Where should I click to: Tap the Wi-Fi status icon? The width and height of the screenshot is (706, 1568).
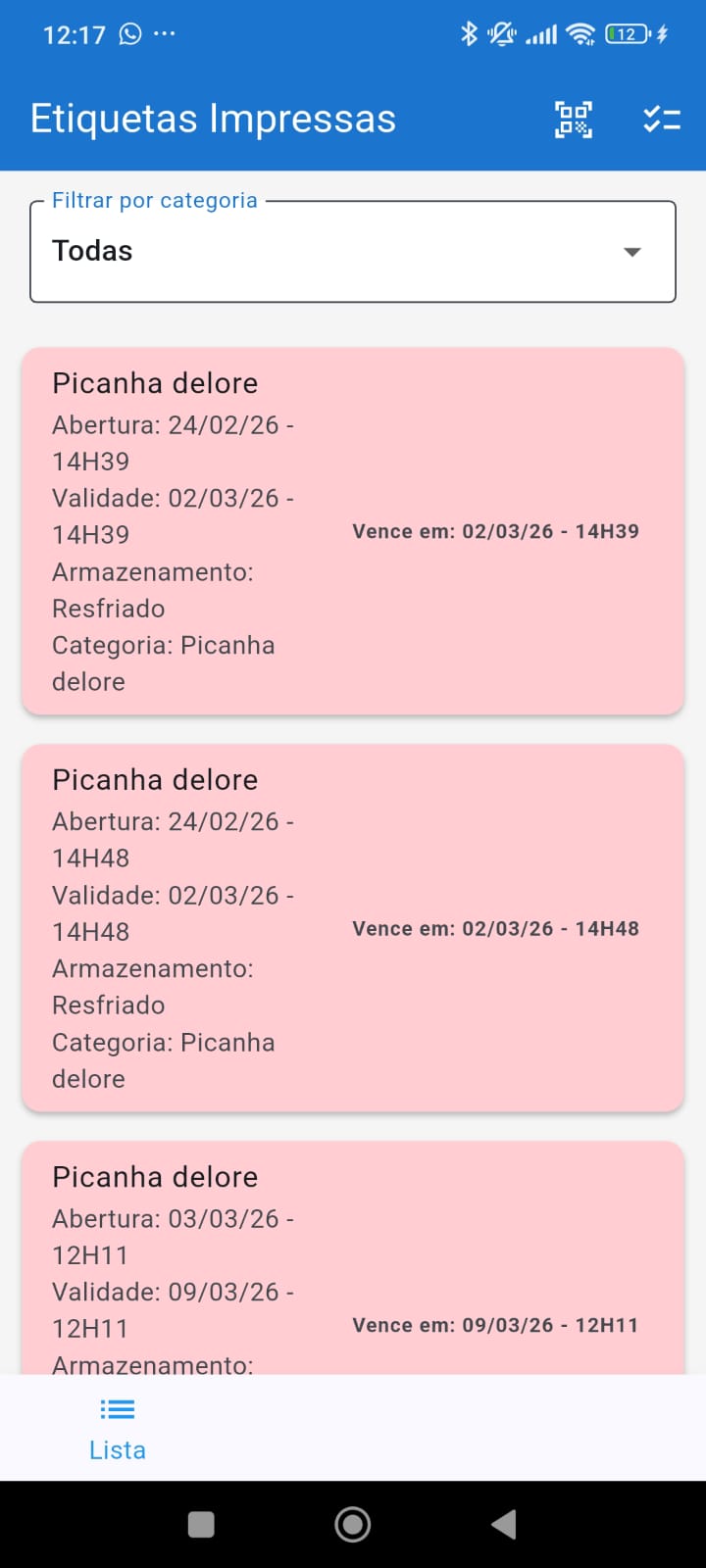(x=580, y=32)
